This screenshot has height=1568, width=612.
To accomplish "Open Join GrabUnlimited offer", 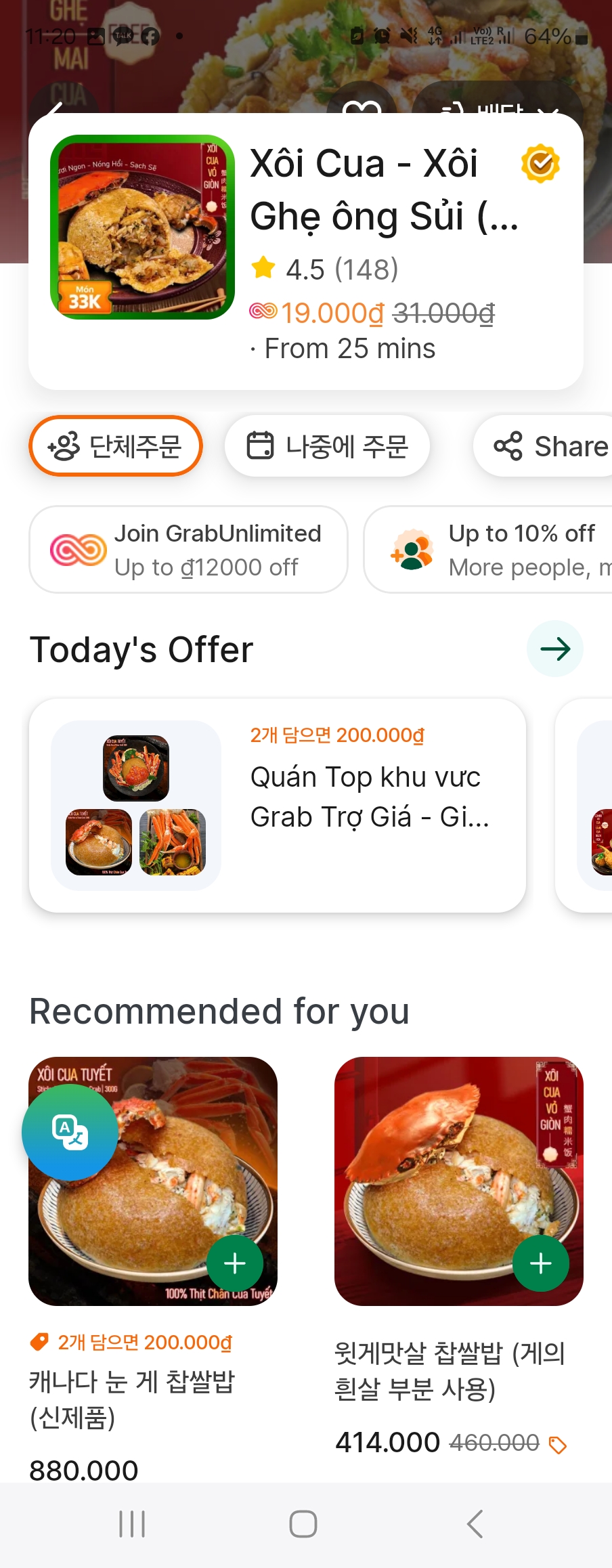I will [x=188, y=550].
